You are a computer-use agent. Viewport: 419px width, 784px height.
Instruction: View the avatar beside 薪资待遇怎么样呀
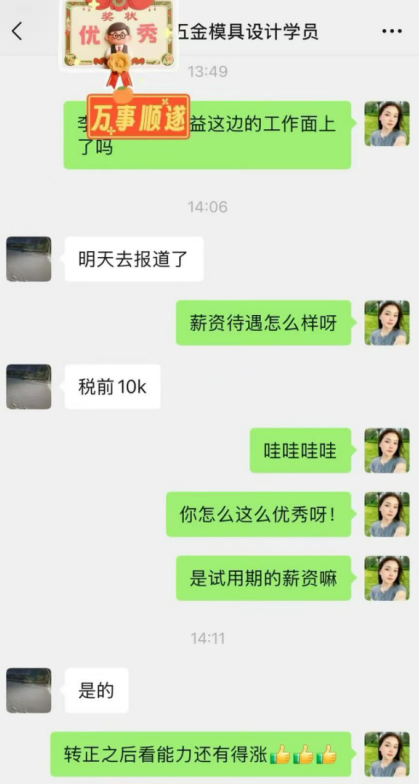386,323
